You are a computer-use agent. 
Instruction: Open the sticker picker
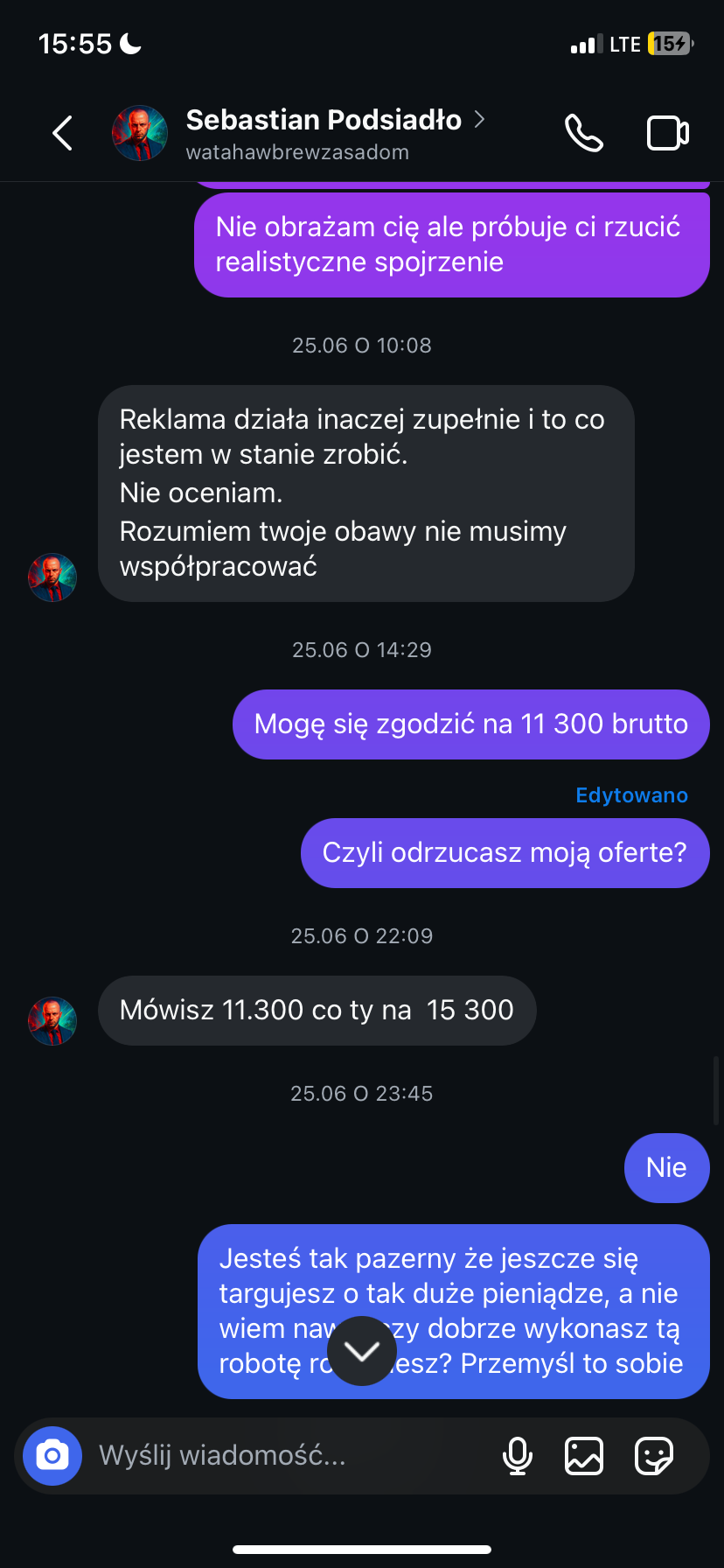[653, 1456]
